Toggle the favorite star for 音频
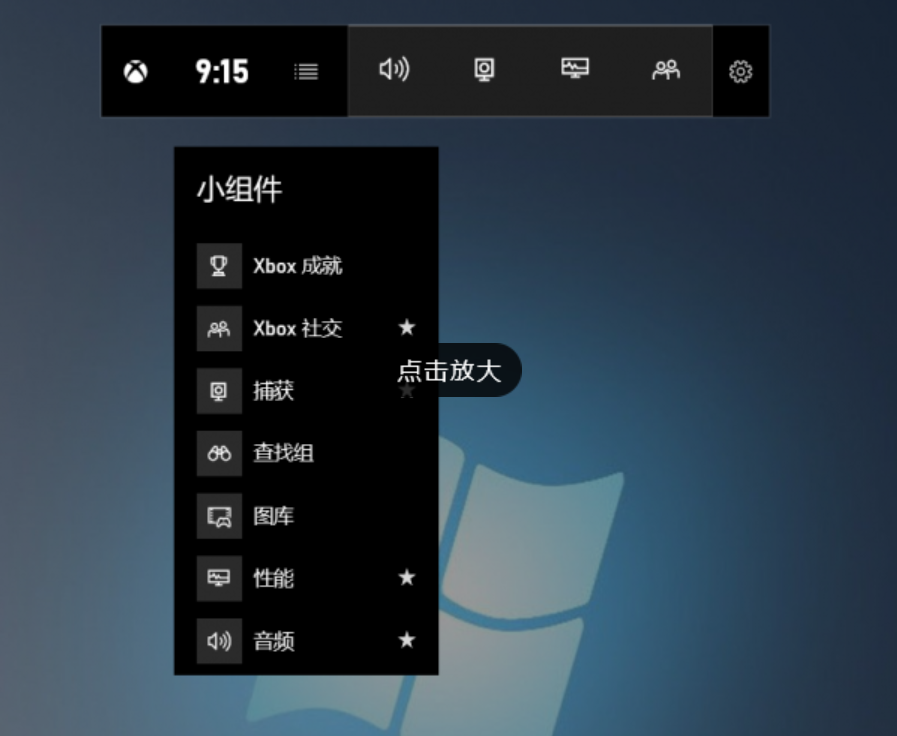The width and height of the screenshot is (897, 736). [x=406, y=640]
